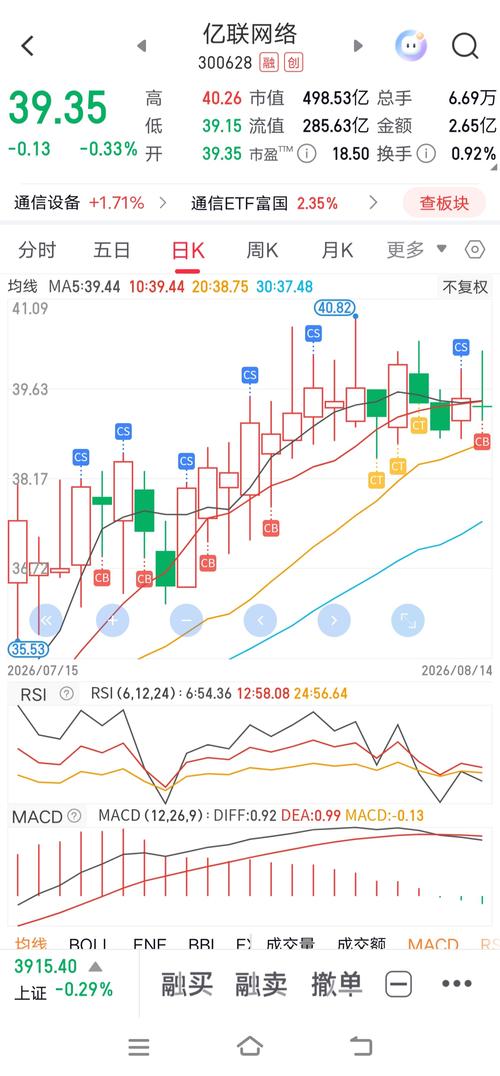Switch to the 分时 tab
The image size is (500, 1076).
(37, 250)
